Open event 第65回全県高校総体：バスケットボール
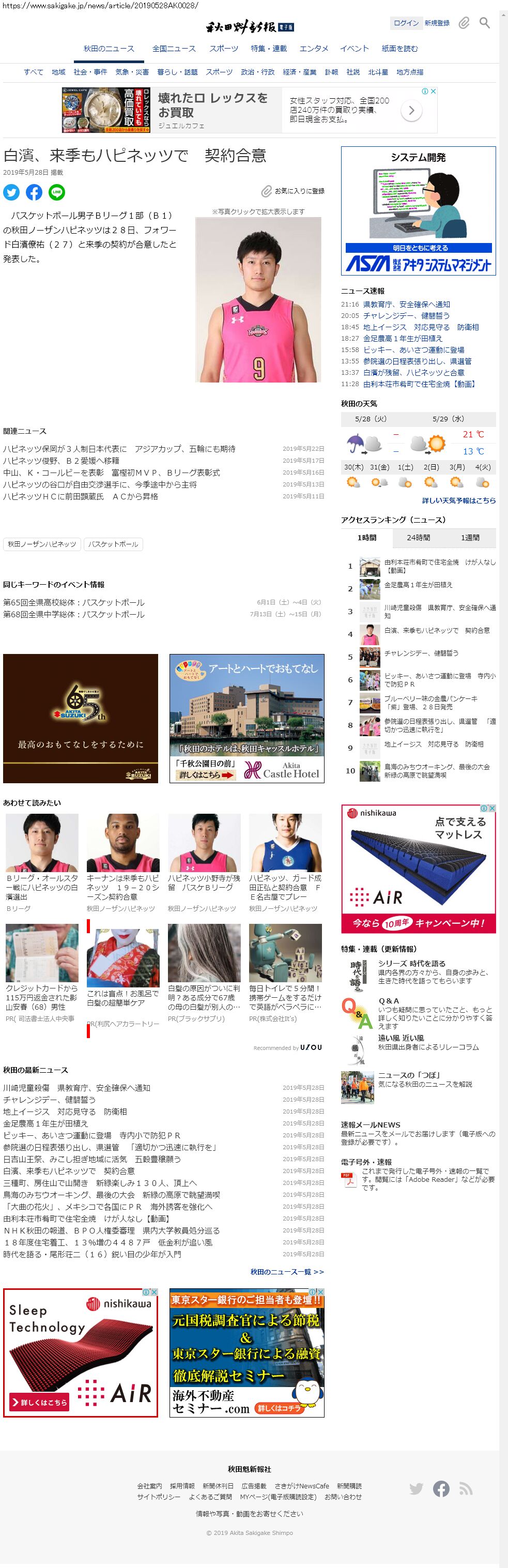The height and width of the screenshot is (1568, 508). pyautogui.click(x=73, y=603)
